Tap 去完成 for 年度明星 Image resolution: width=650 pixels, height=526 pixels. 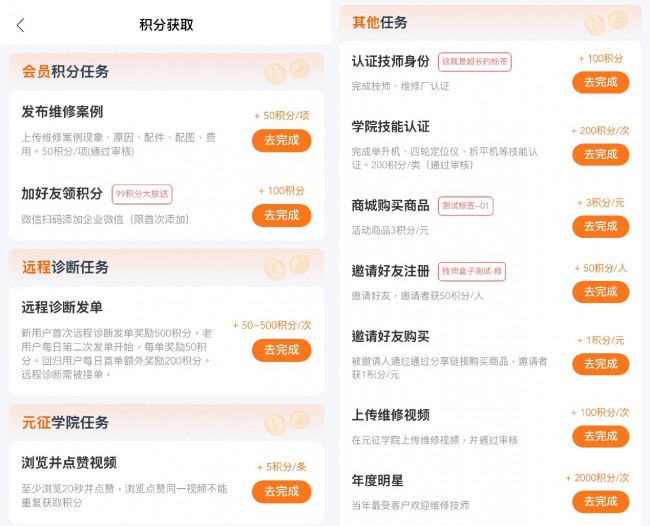[600, 502]
